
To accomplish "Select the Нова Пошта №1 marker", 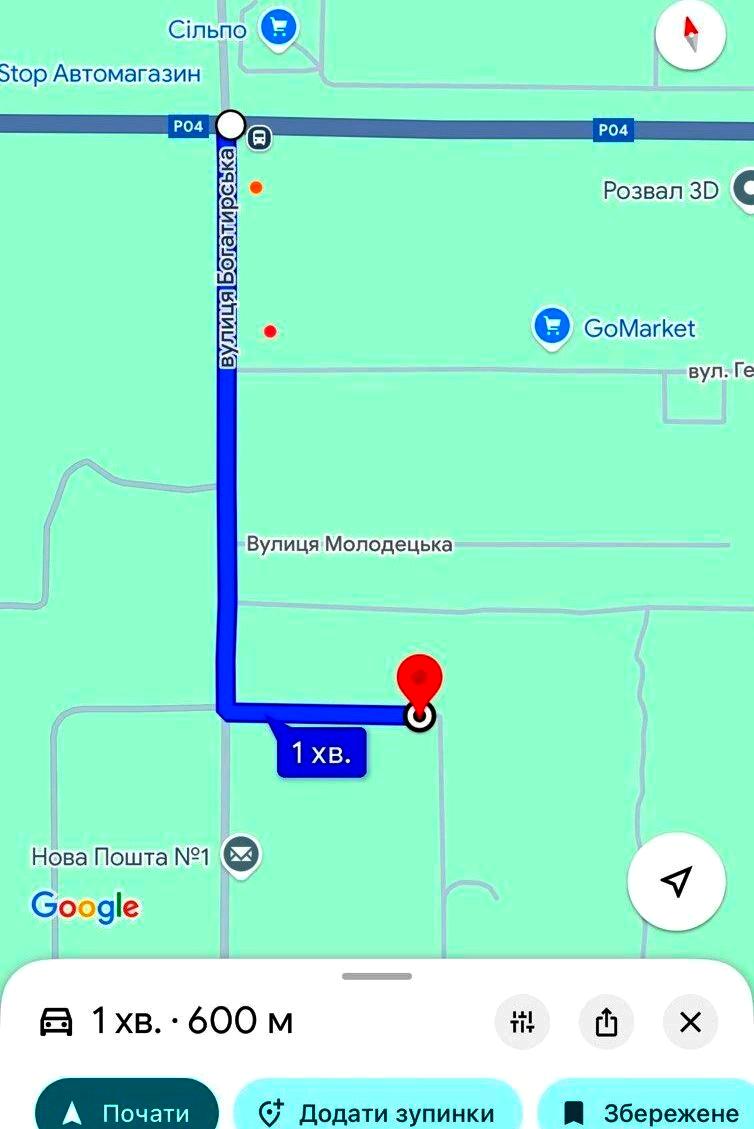I will click(x=240, y=855).
